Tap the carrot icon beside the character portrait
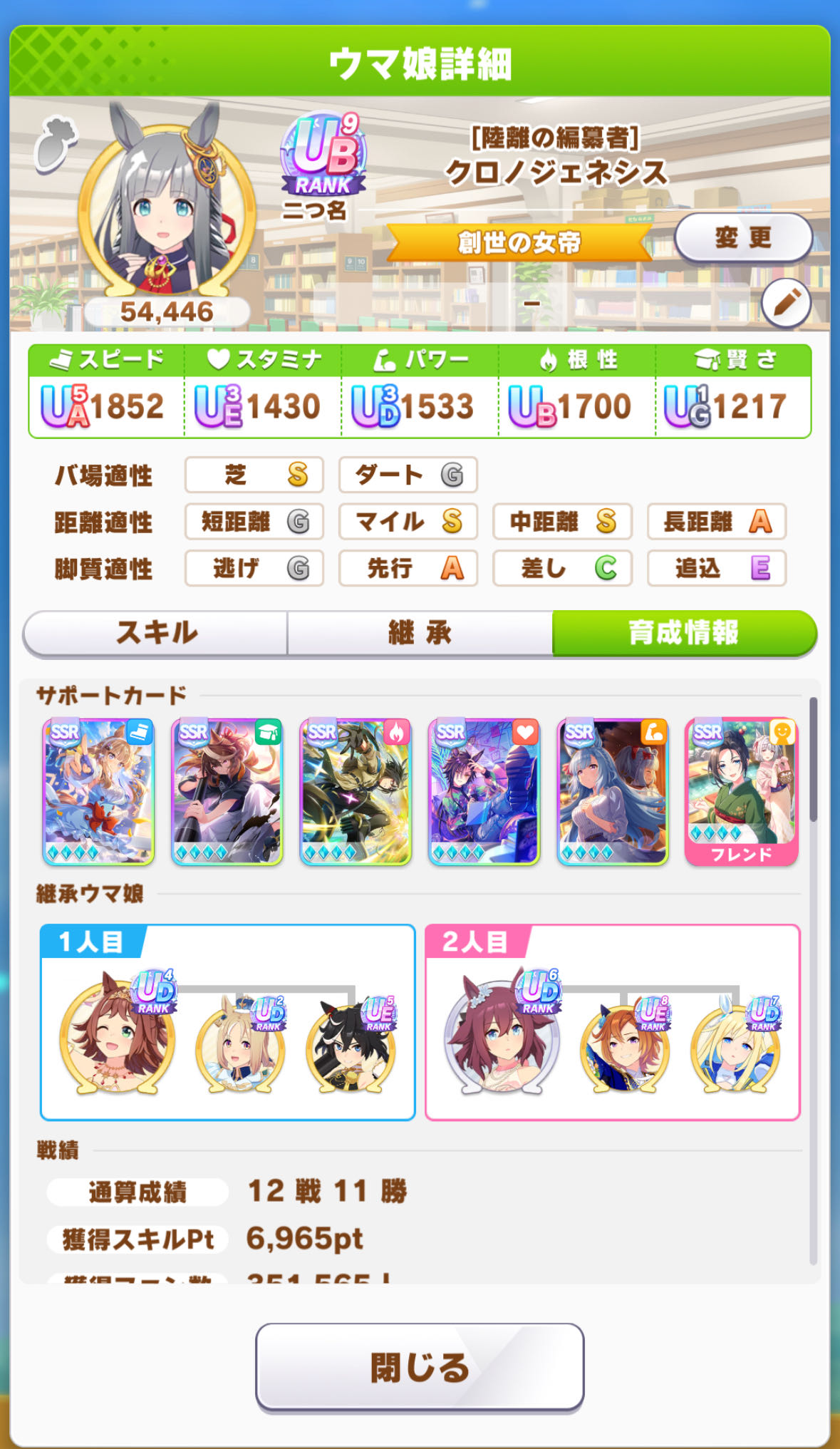This screenshot has width=840, height=1449. [54, 145]
